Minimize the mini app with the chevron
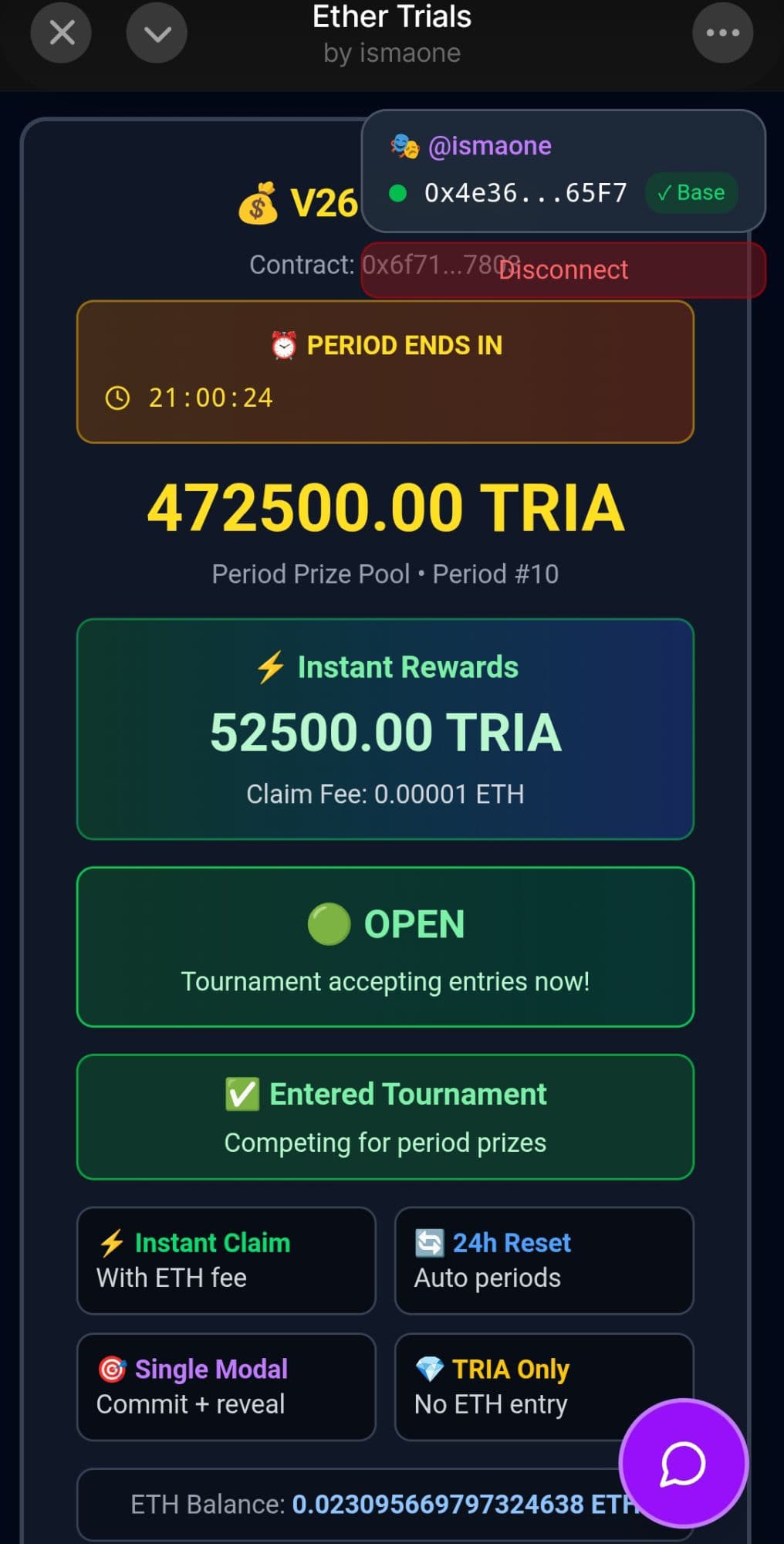The width and height of the screenshot is (784, 1544). click(x=157, y=32)
